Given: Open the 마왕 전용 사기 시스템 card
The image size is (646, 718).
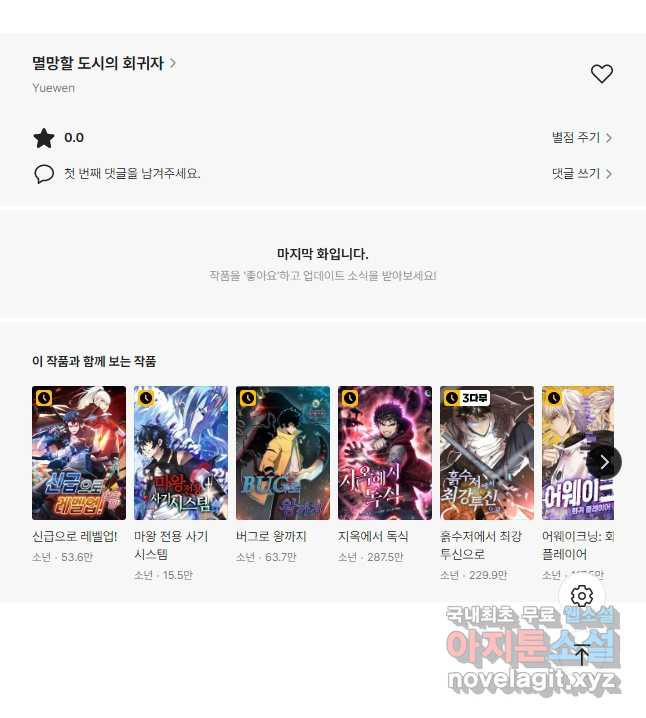Looking at the screenshot, I should click(x=181, y=453).
